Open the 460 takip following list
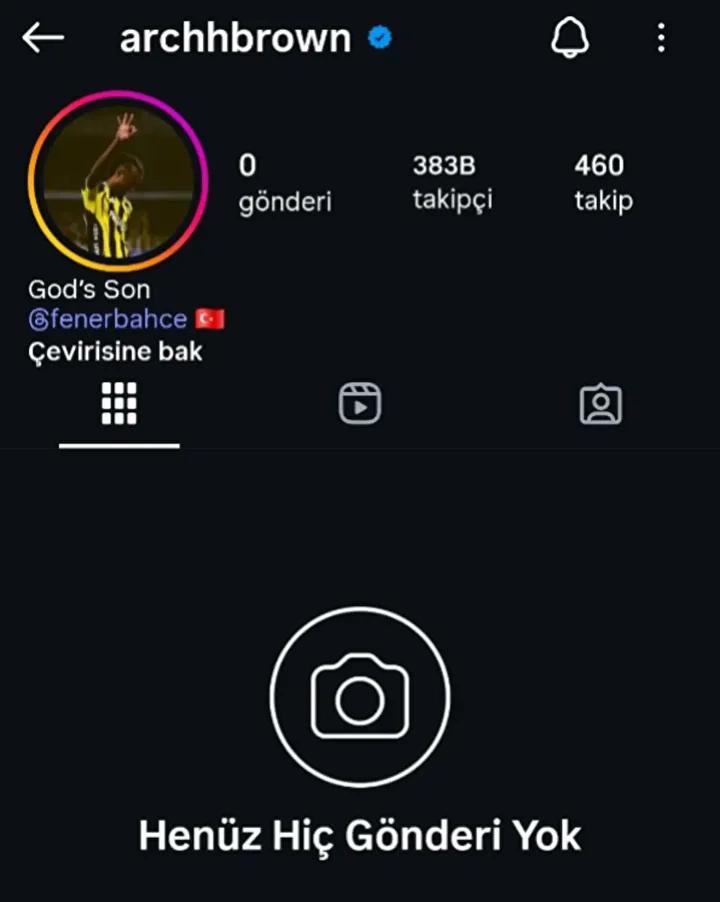 [x=602, y=182]
